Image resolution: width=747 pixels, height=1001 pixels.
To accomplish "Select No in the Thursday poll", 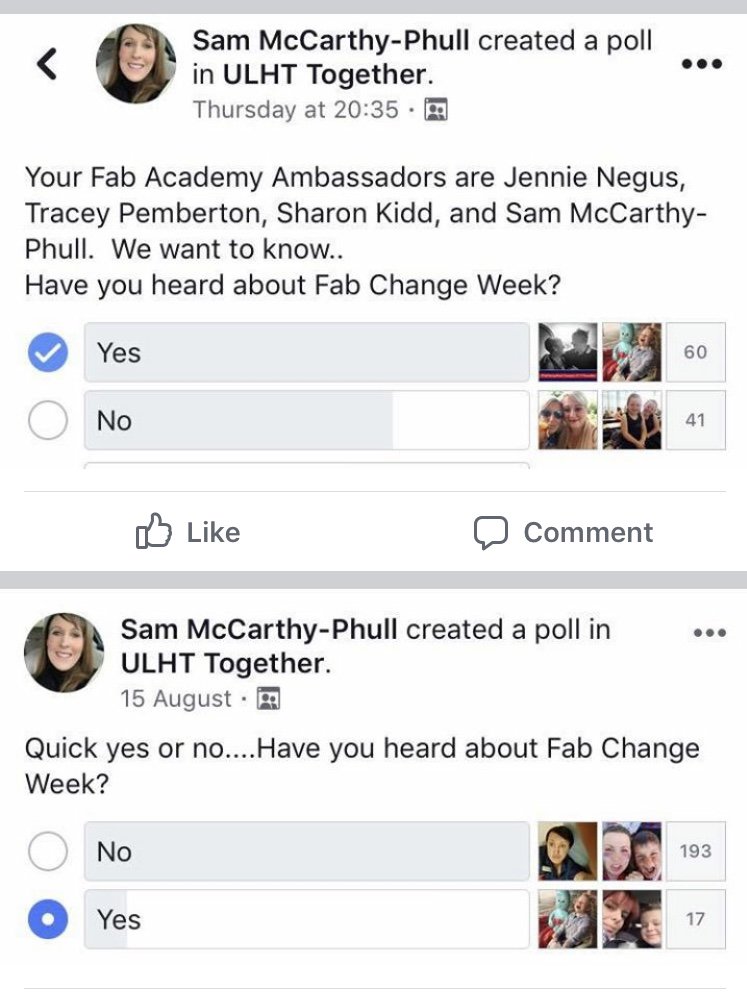I will coord(47,420).
